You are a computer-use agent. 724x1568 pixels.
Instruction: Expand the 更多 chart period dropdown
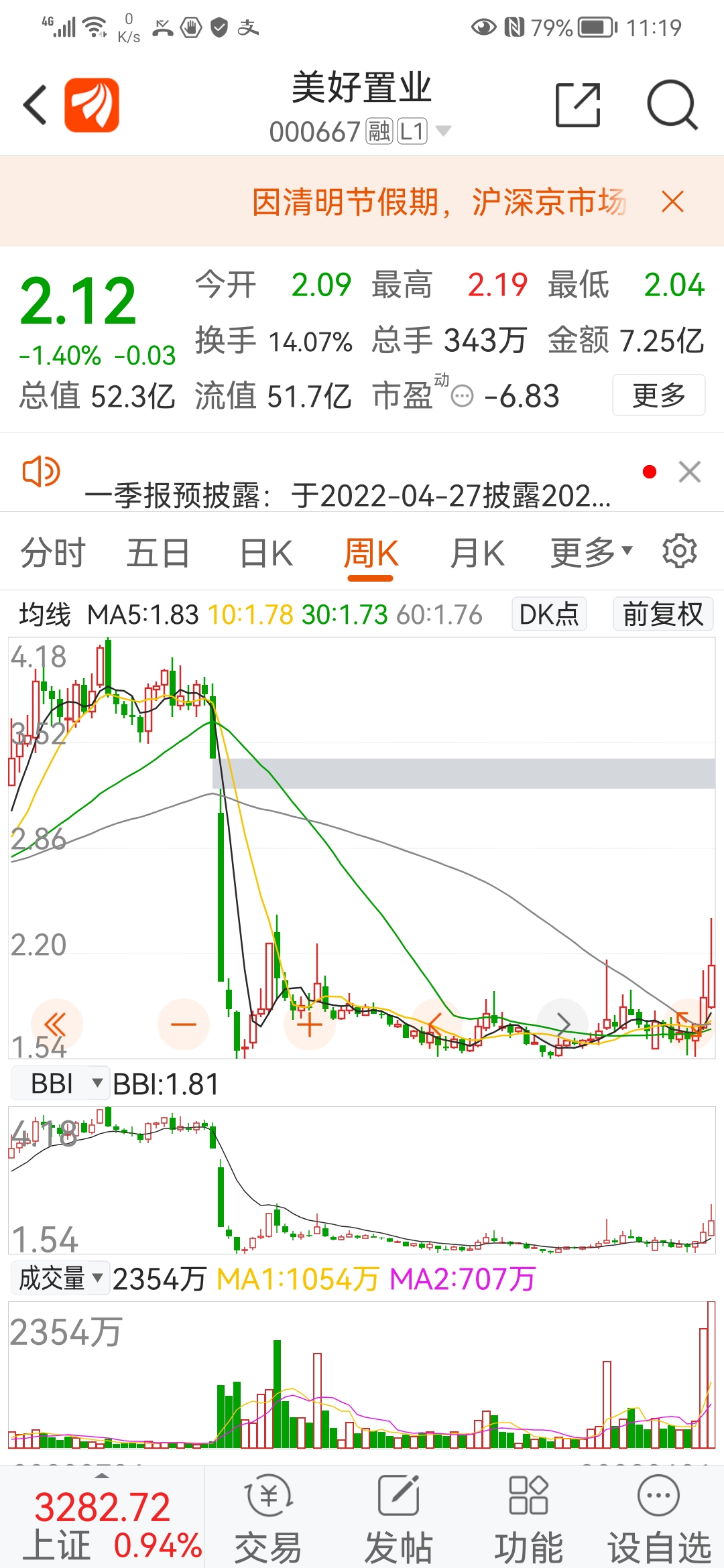[591, 553]
